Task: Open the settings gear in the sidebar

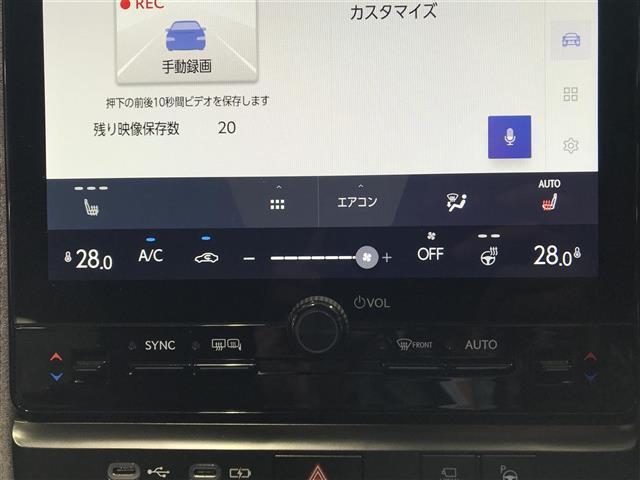Action: [x=571, y=146]
